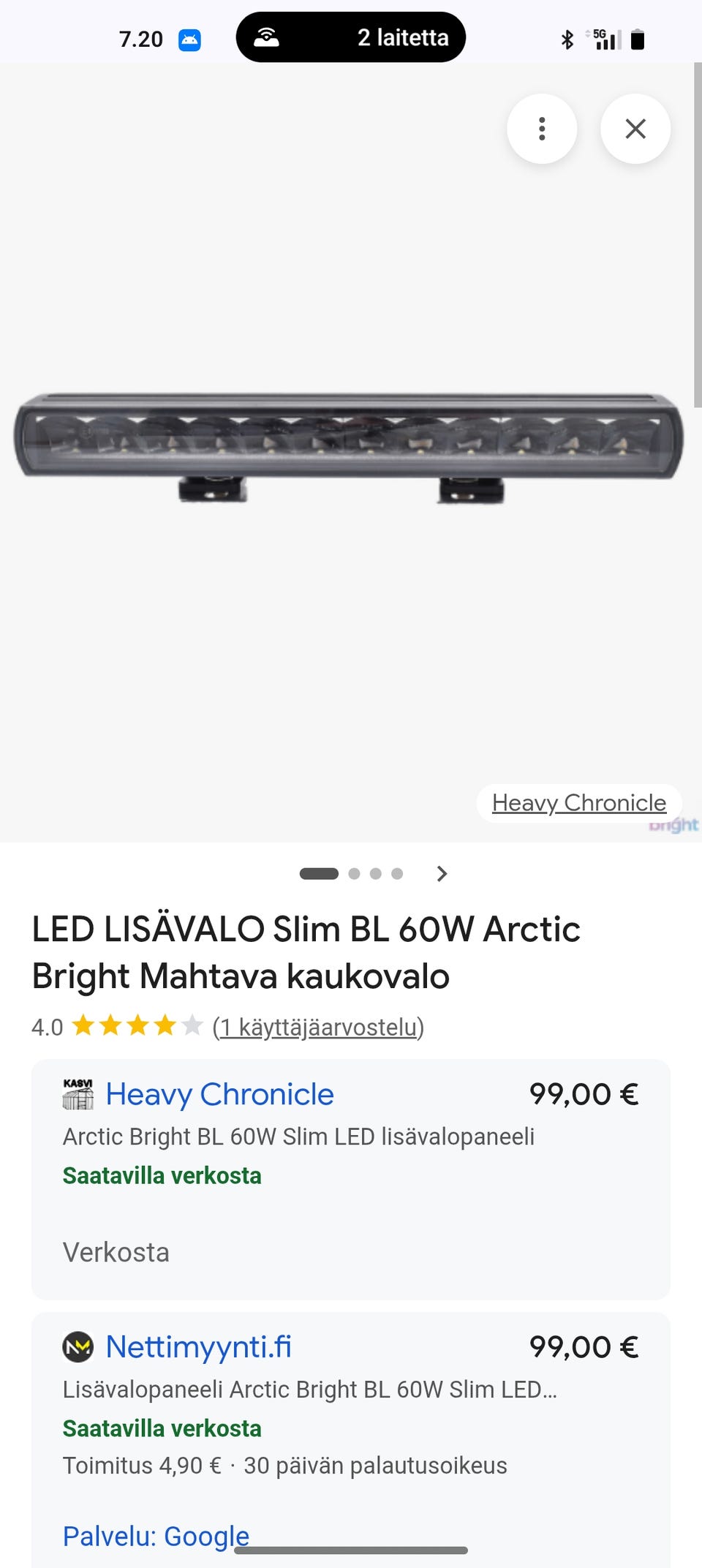Select the fourth carousel dot

pyautogui.click(x=397, y=873)
